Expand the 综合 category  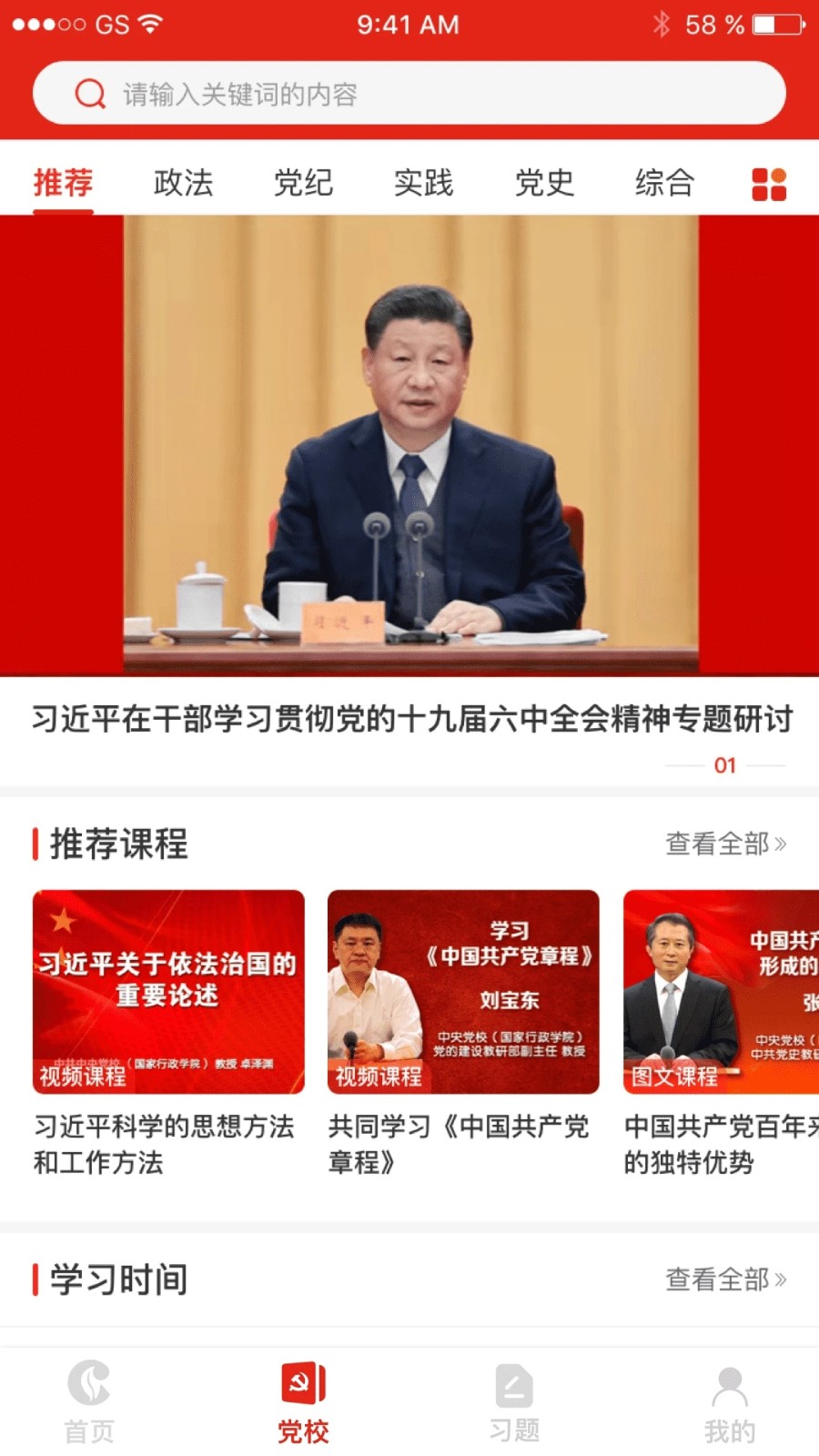pyautogui.click(x=665, y=184)
